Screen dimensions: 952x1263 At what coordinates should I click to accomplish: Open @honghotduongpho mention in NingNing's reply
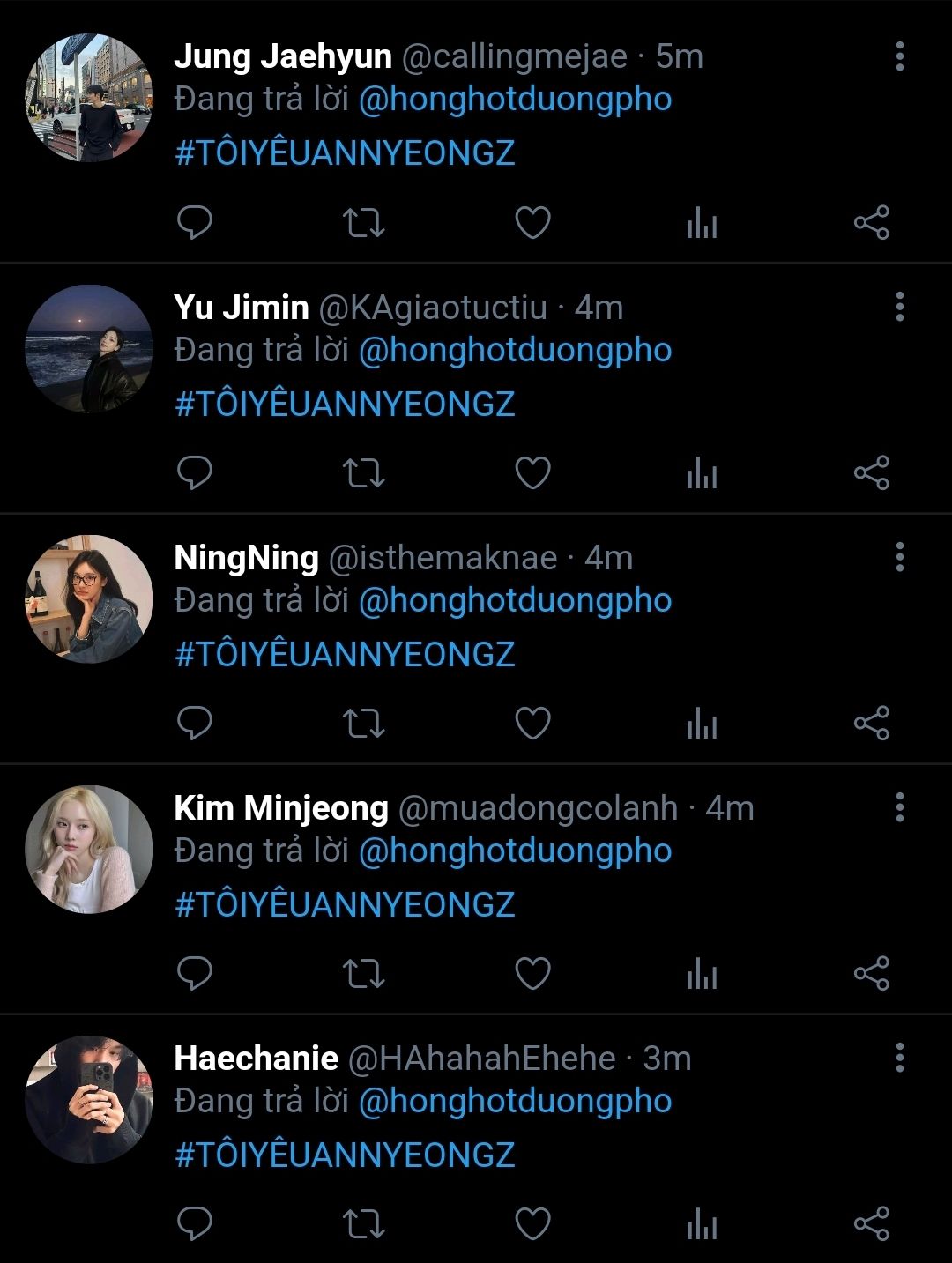[x=515, y=600]
